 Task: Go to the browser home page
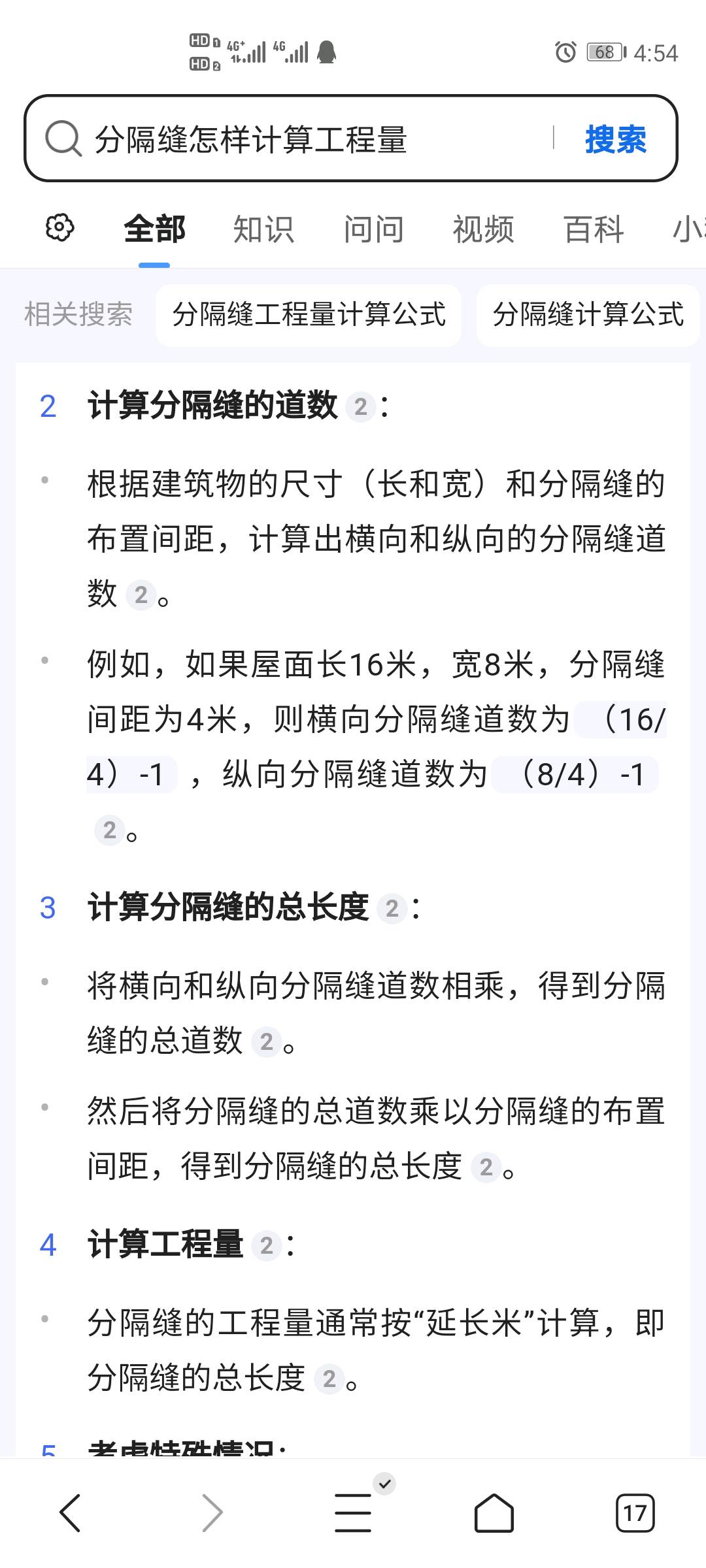coord(494,1513)
